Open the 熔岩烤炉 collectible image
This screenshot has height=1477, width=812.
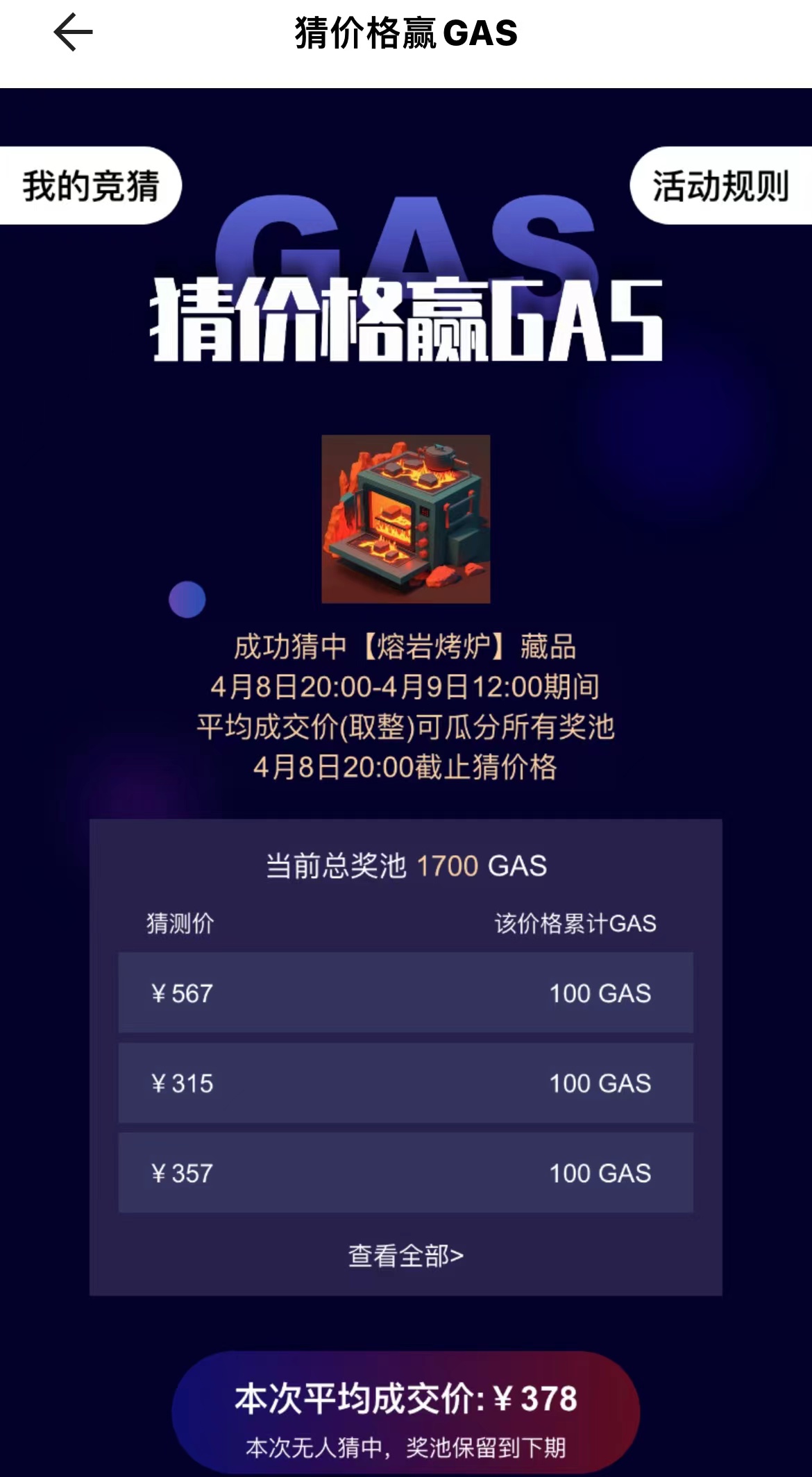tap(406, 519)
